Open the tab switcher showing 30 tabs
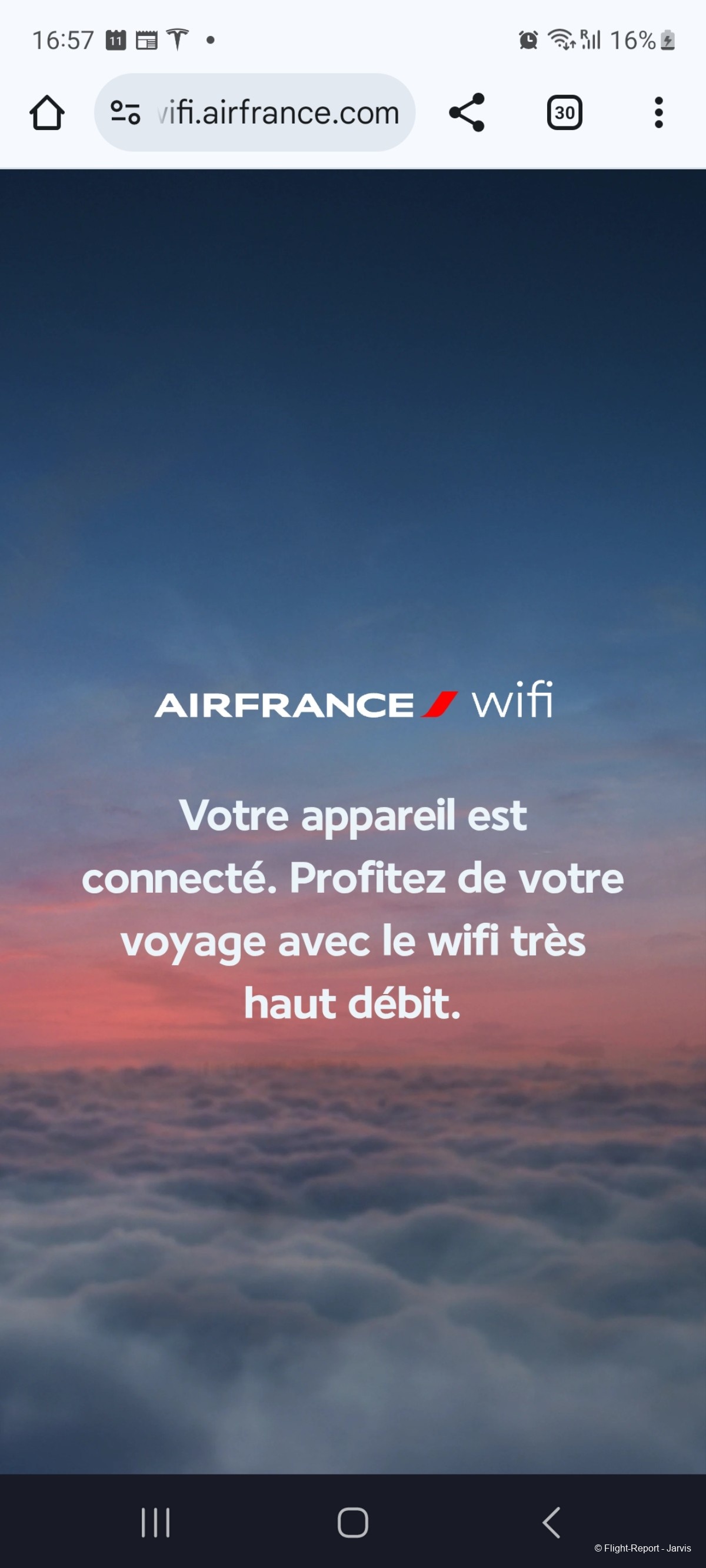Screen dimensions: 706x1568 564,112
